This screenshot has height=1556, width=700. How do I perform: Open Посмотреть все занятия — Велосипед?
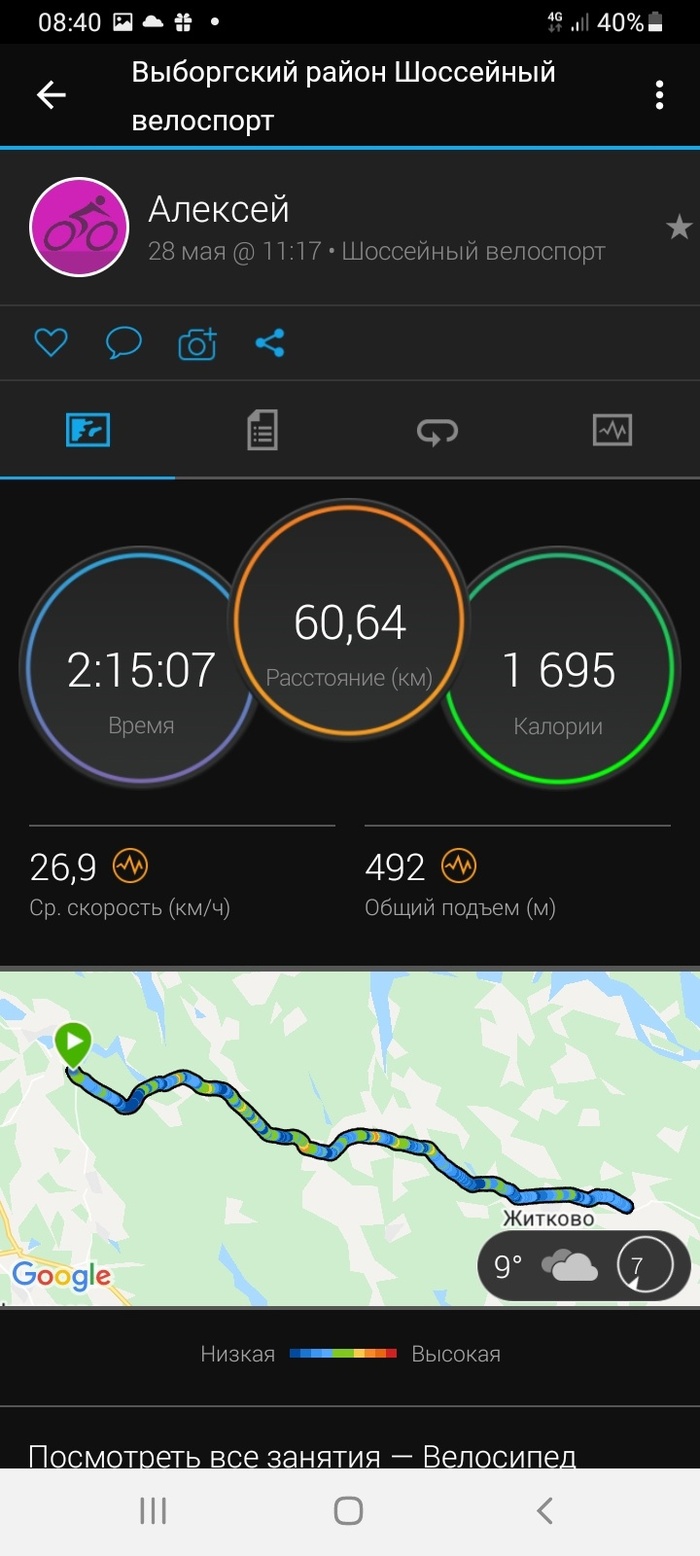click(x=302, y=1455)
